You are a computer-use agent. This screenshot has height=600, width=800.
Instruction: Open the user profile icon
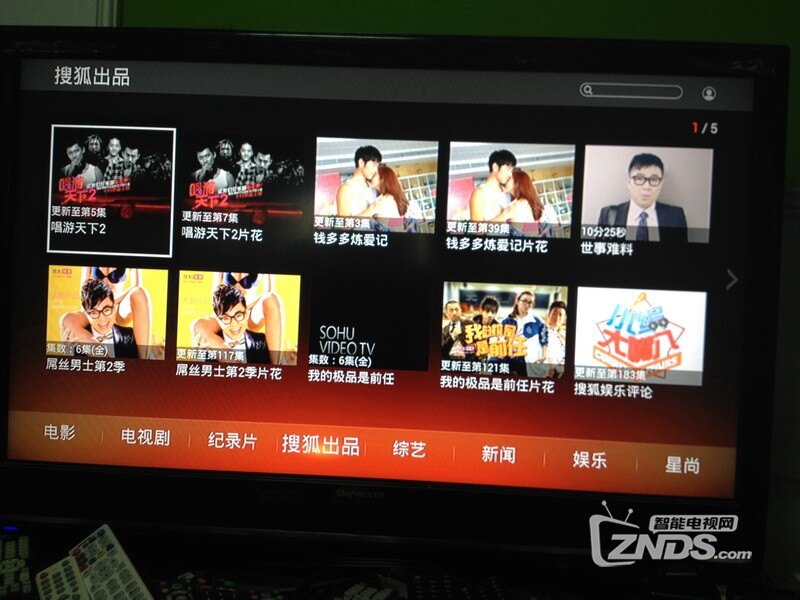click(708, 93)
